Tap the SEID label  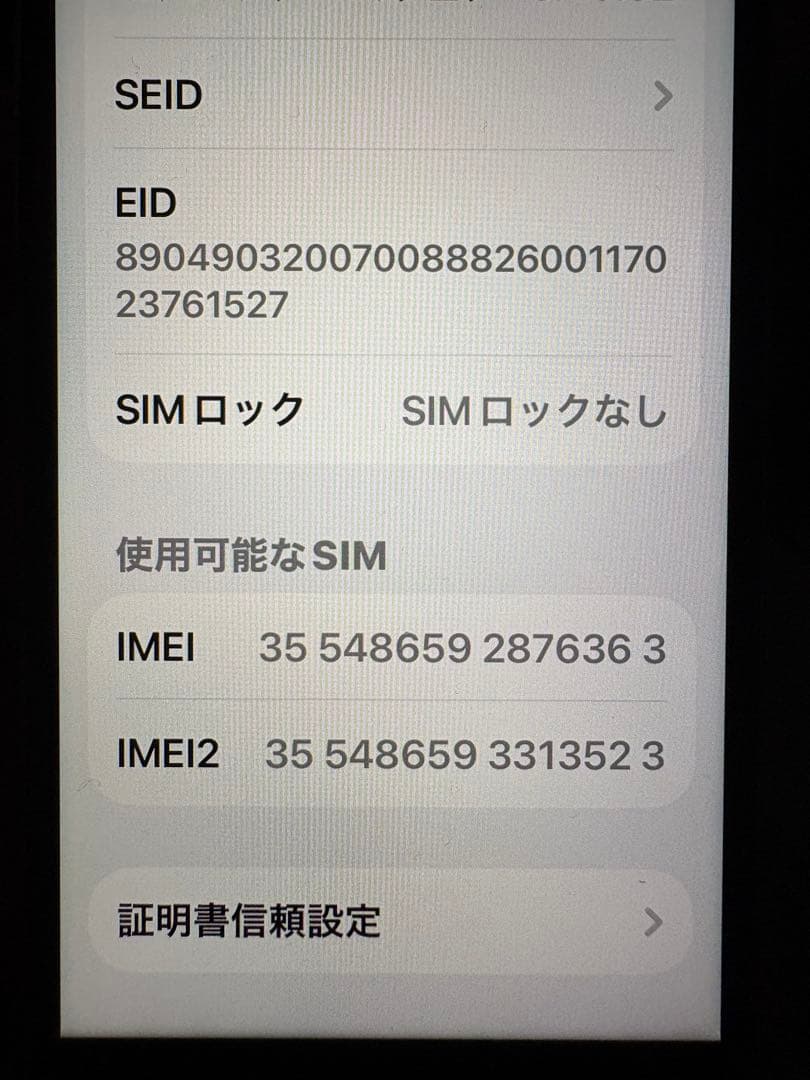(159, 96)
